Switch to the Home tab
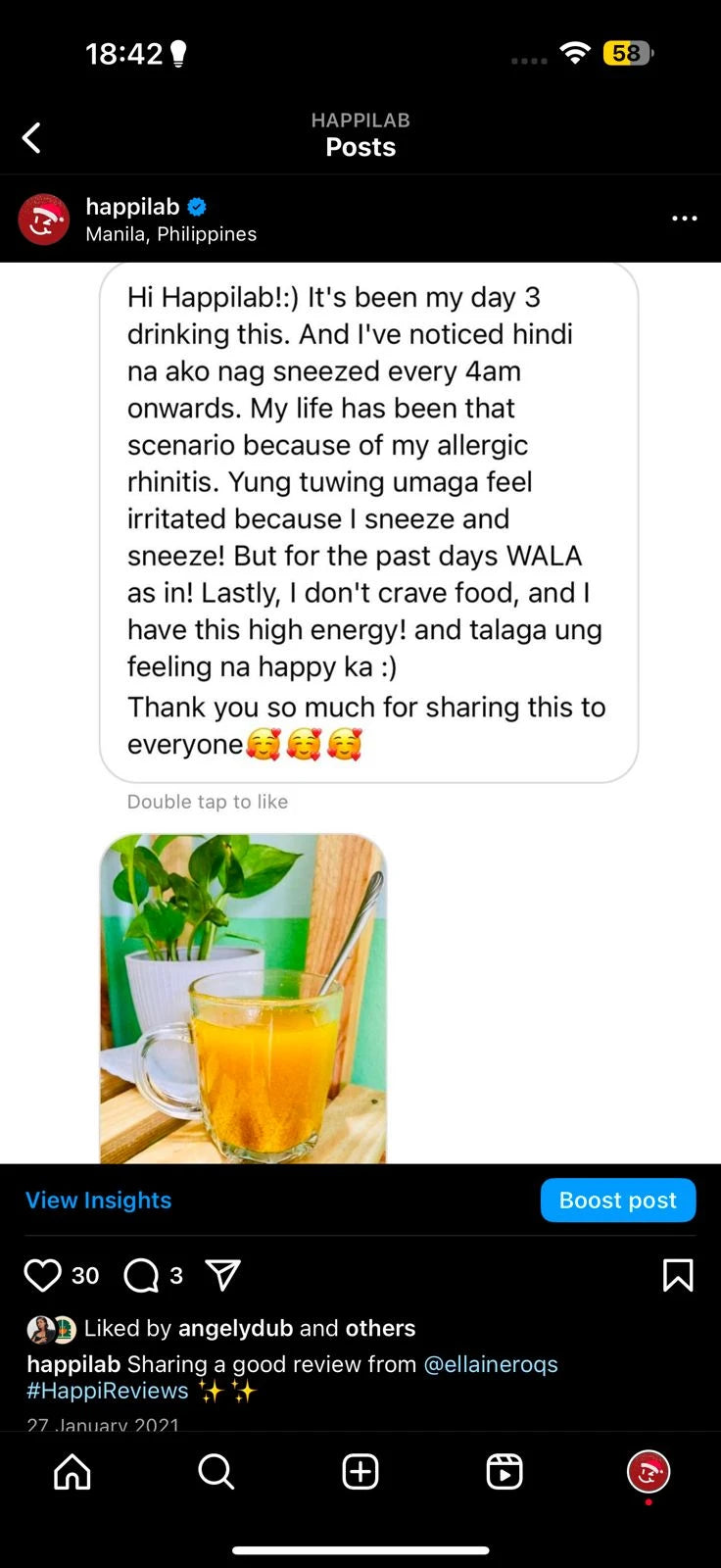 pos(72,1472)
